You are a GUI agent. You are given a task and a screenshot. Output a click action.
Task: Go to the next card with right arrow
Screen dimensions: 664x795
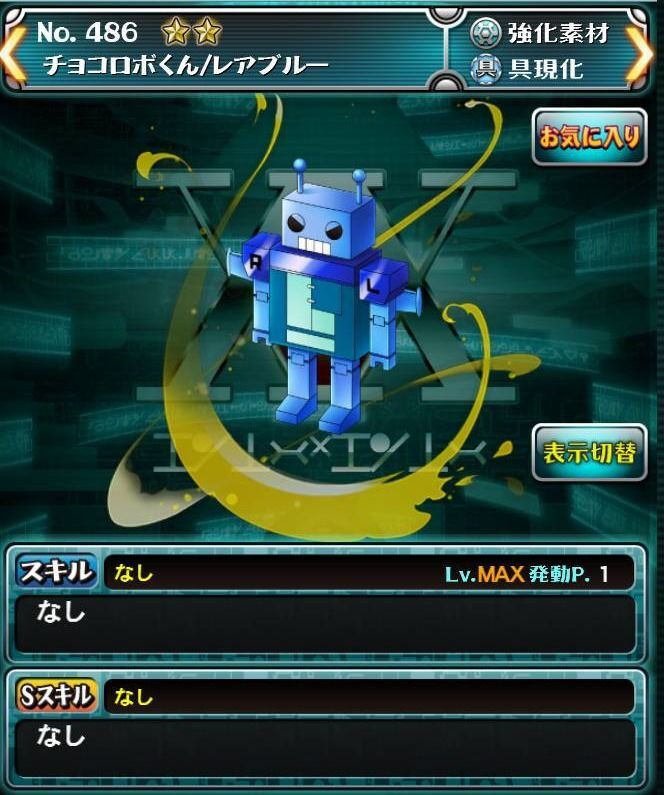pos(647,49)
